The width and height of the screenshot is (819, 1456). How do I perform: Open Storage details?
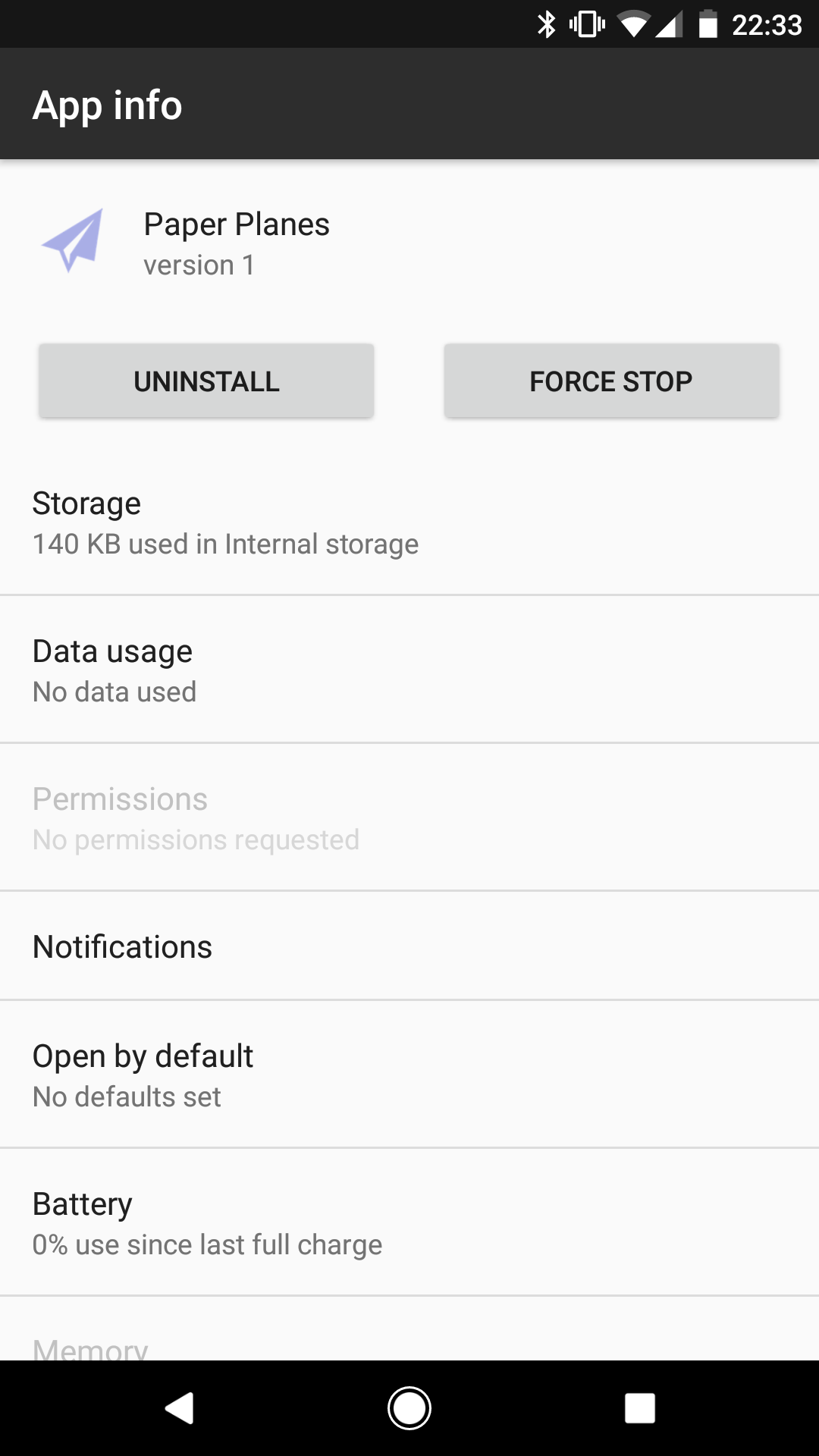tap(409, 522)
